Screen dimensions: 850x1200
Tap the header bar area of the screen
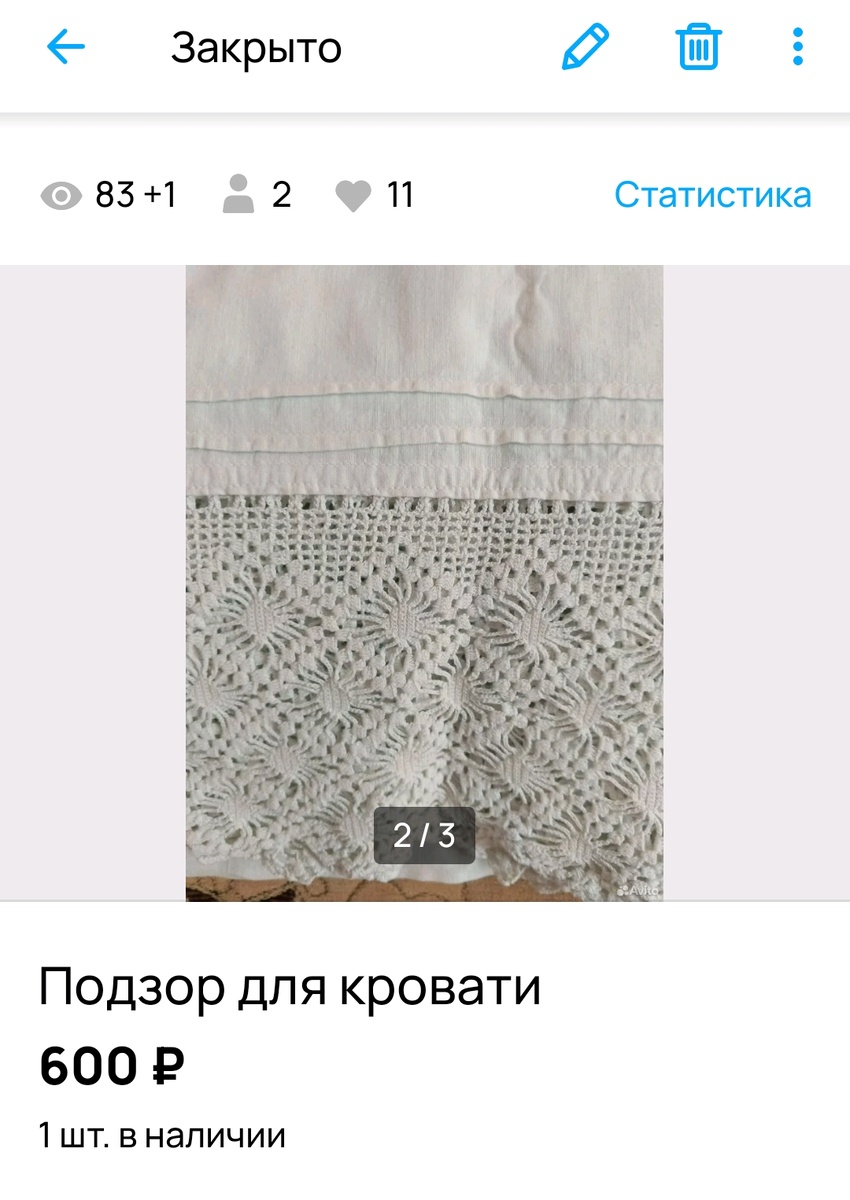425,46
